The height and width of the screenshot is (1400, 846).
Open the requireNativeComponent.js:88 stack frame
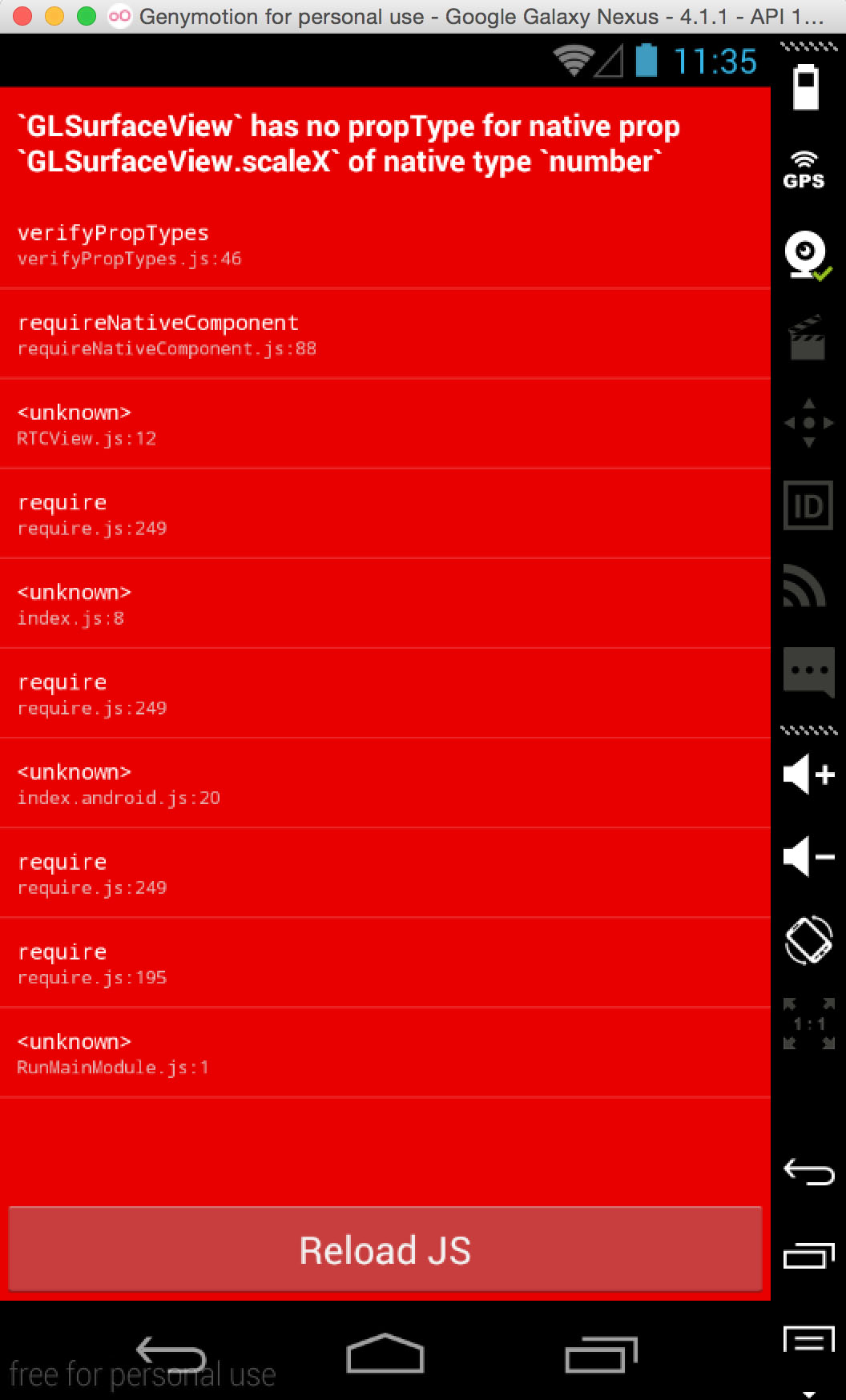(385, 334)
